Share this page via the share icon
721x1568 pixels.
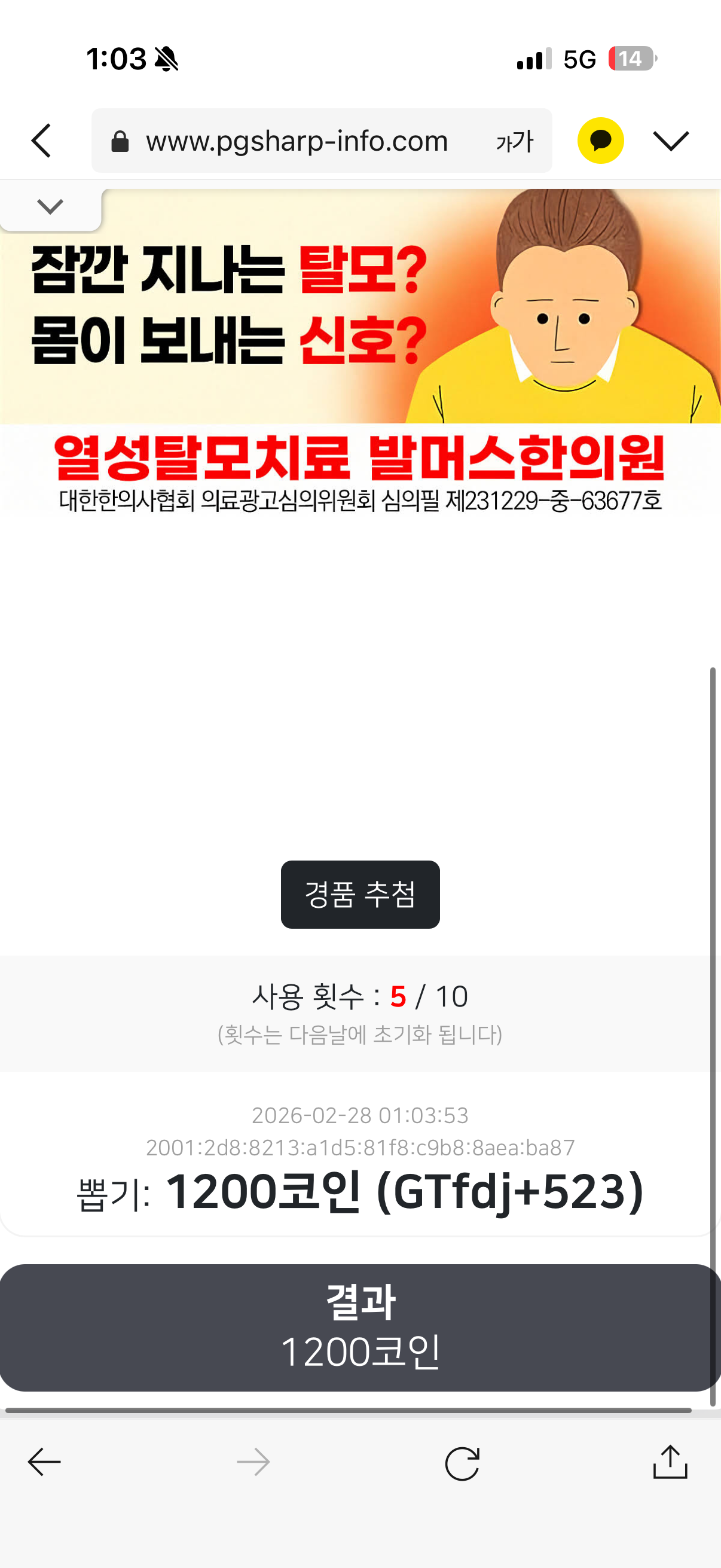pos(670,1462)
